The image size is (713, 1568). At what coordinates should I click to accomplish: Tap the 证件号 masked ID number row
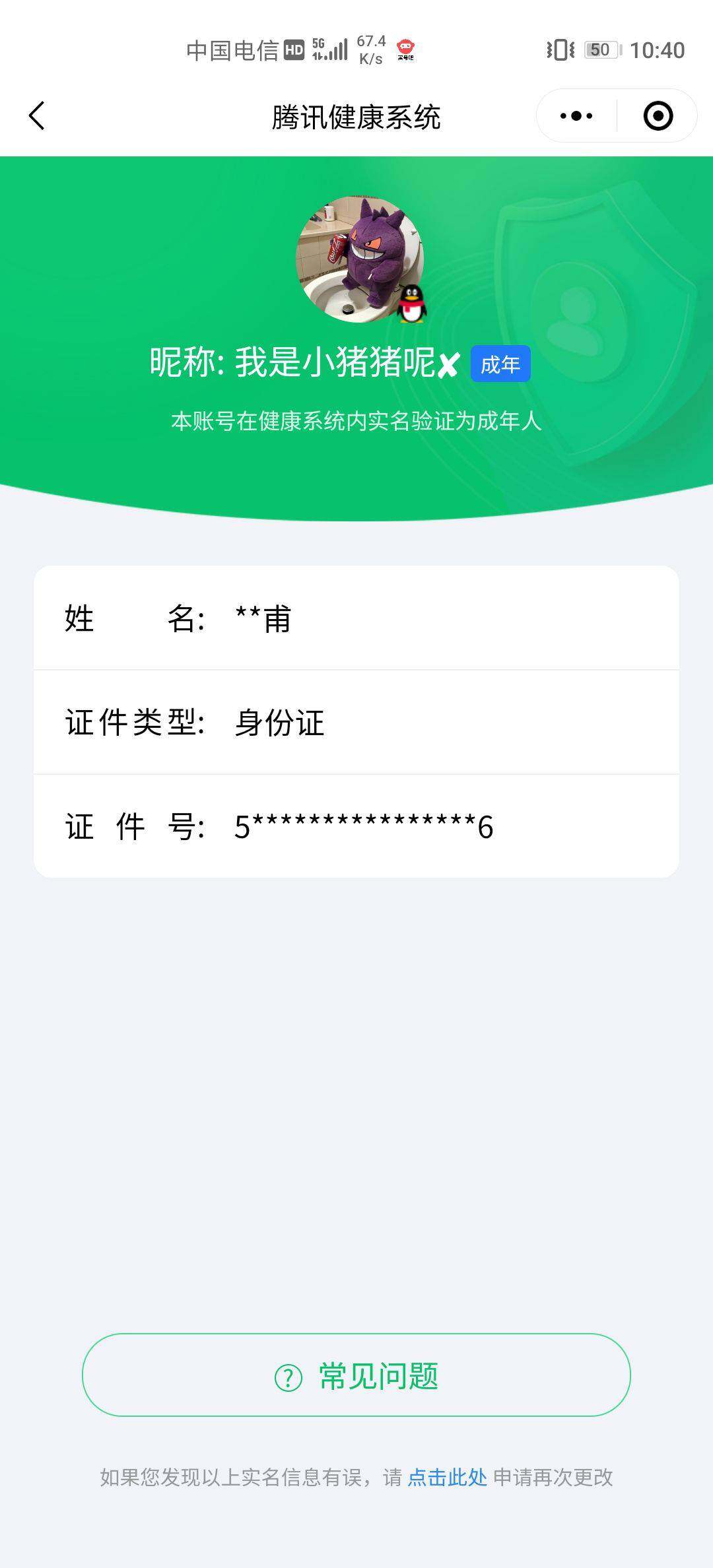point(356,826)
